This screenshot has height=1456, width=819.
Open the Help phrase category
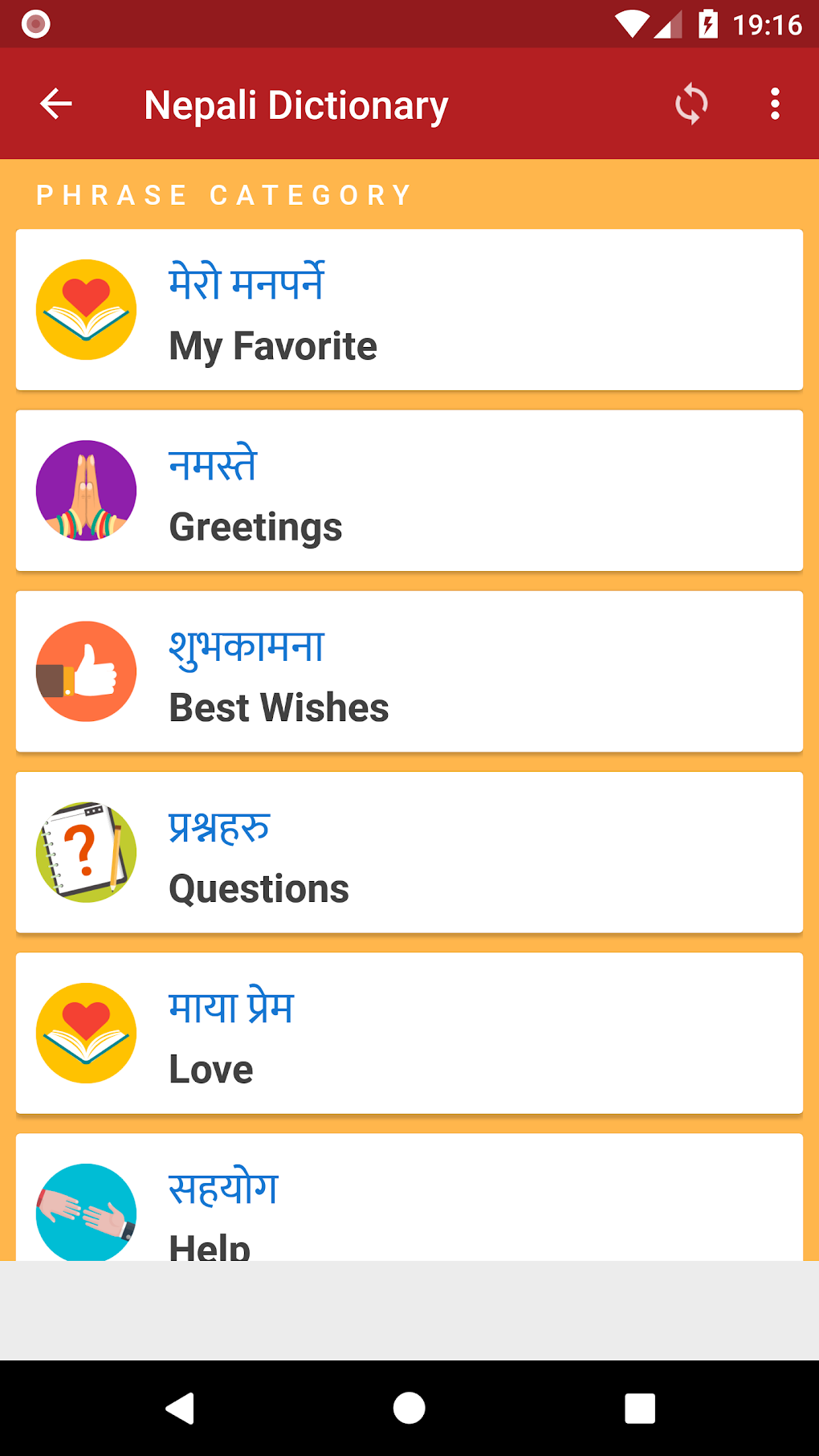click(409, 1201)
